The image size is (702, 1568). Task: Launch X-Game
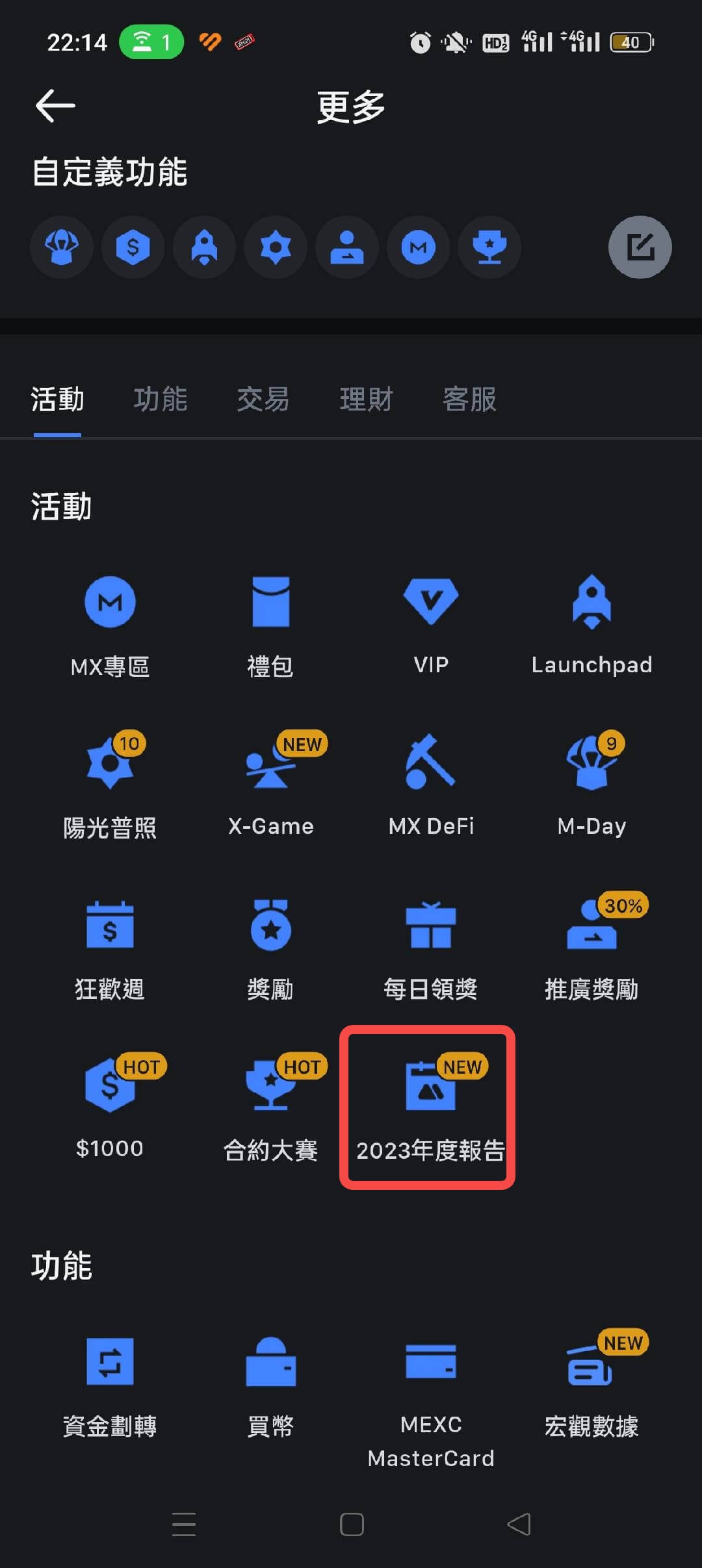tap(270, 785)
